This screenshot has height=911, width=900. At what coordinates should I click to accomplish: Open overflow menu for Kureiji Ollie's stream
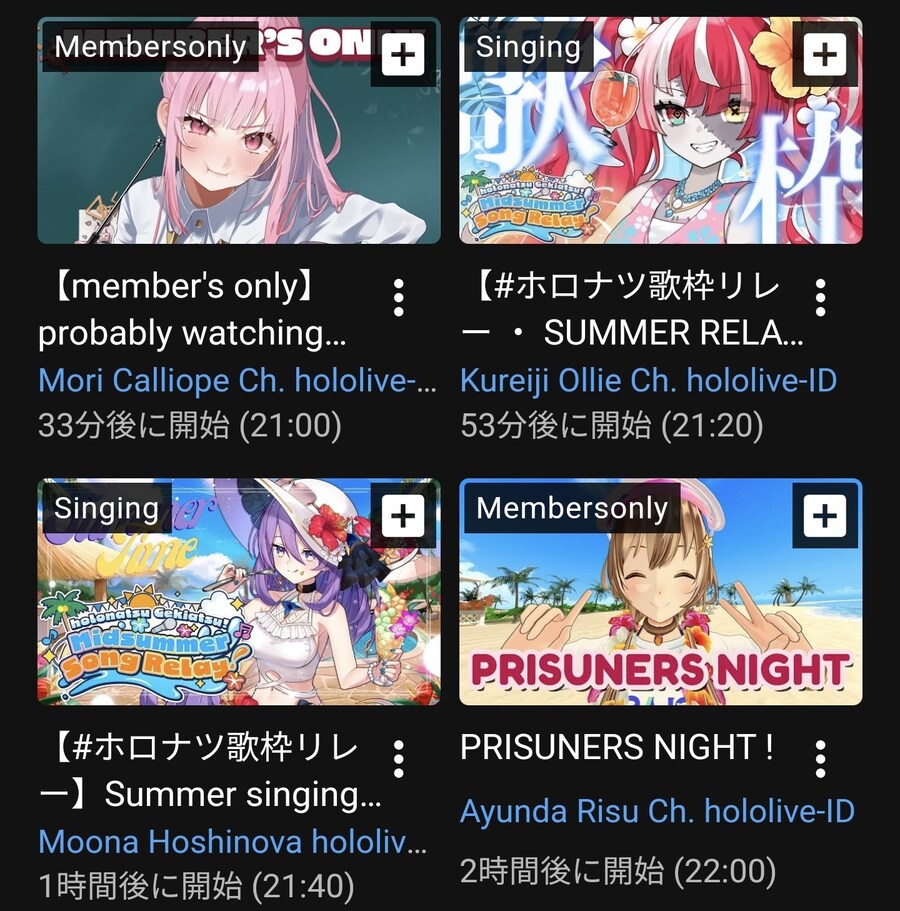coord(820,298)
